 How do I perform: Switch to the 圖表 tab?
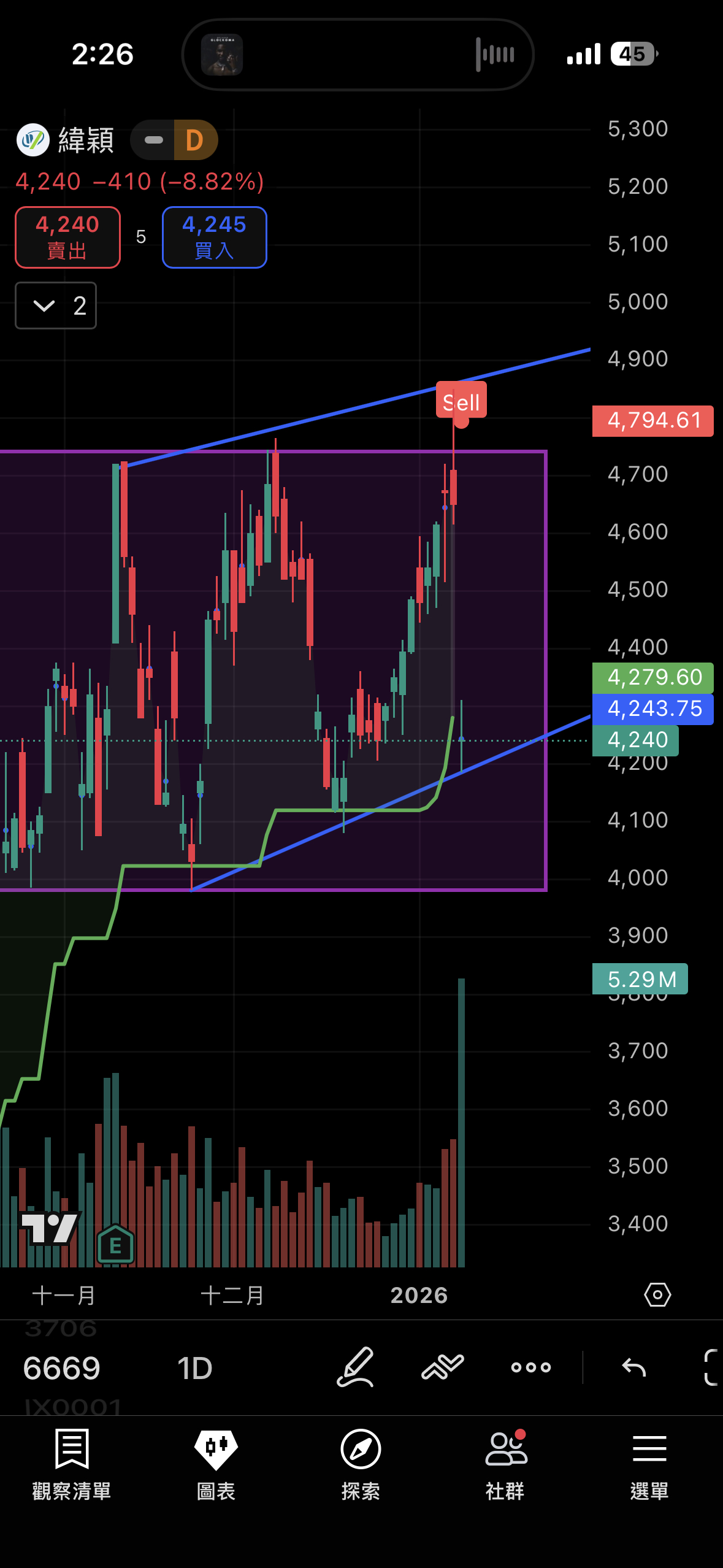[x=216, y=1463]
